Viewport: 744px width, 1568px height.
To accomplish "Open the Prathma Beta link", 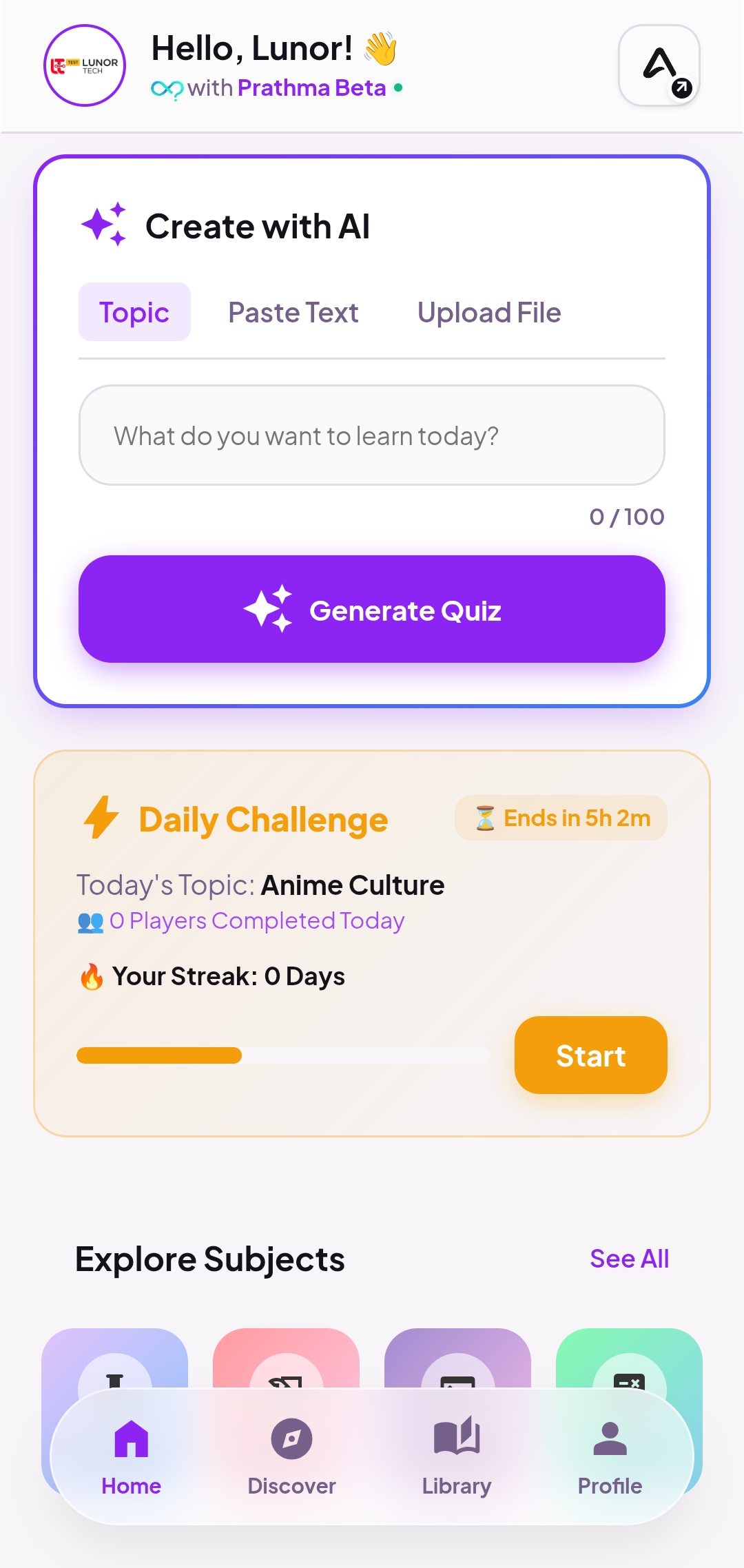I will coord(311,88).
